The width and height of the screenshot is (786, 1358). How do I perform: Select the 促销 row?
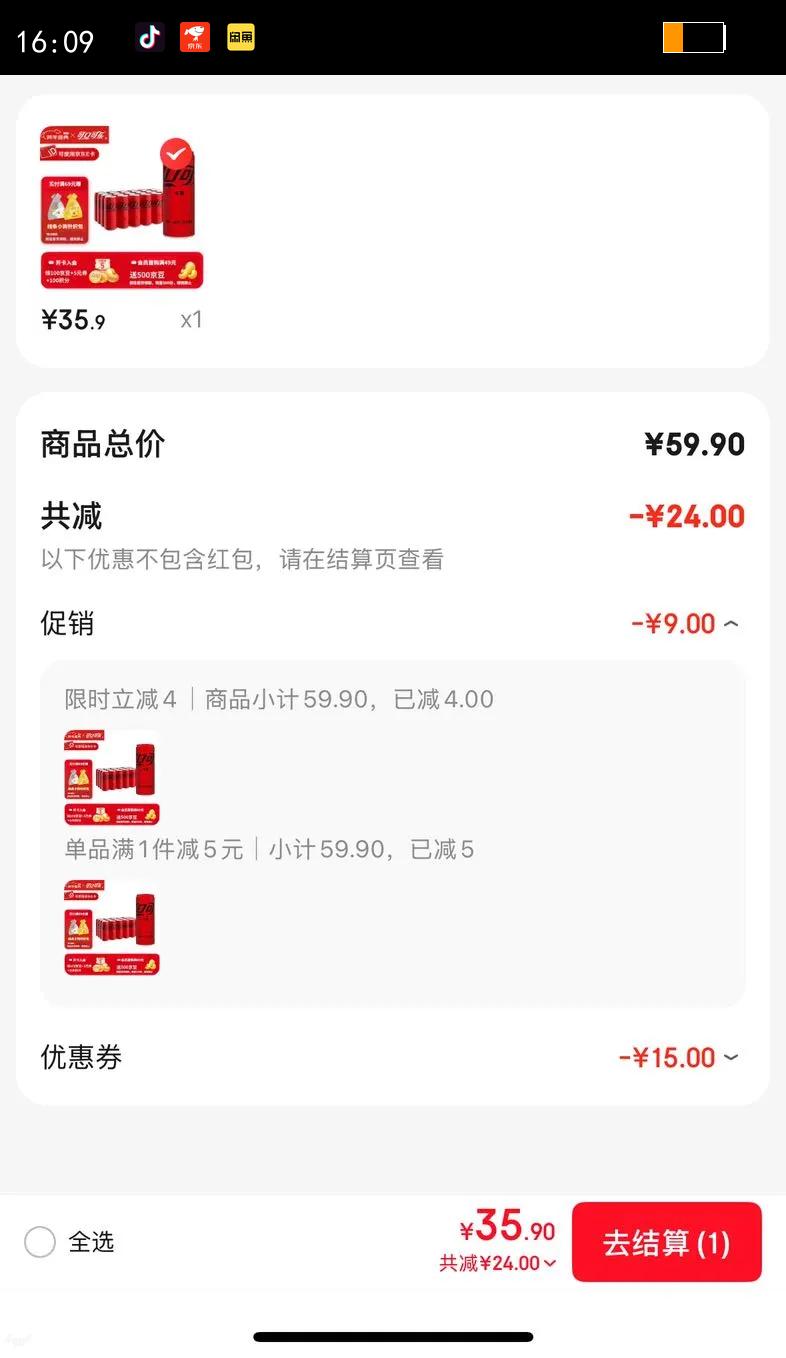(67, 623)
